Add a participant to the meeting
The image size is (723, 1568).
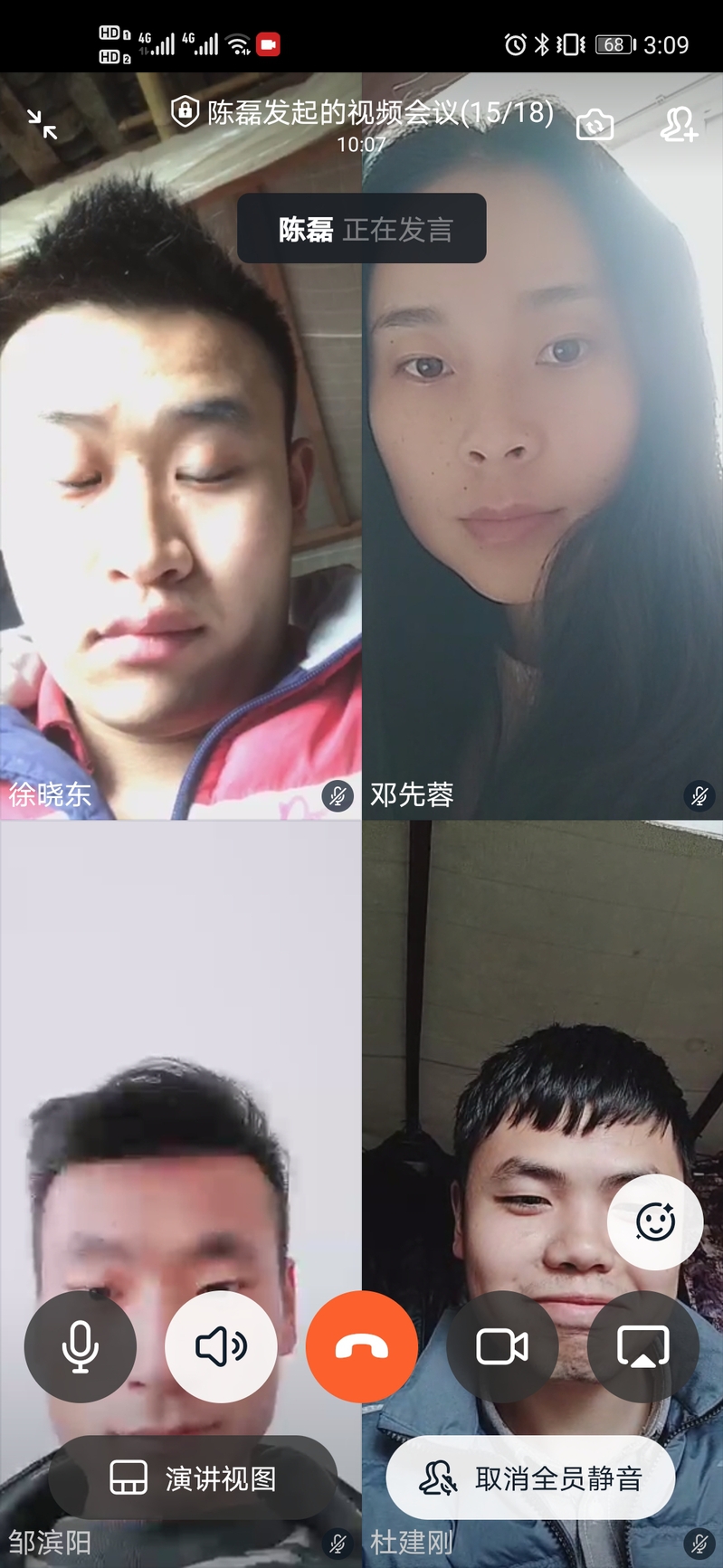click(x=678, y=125)
